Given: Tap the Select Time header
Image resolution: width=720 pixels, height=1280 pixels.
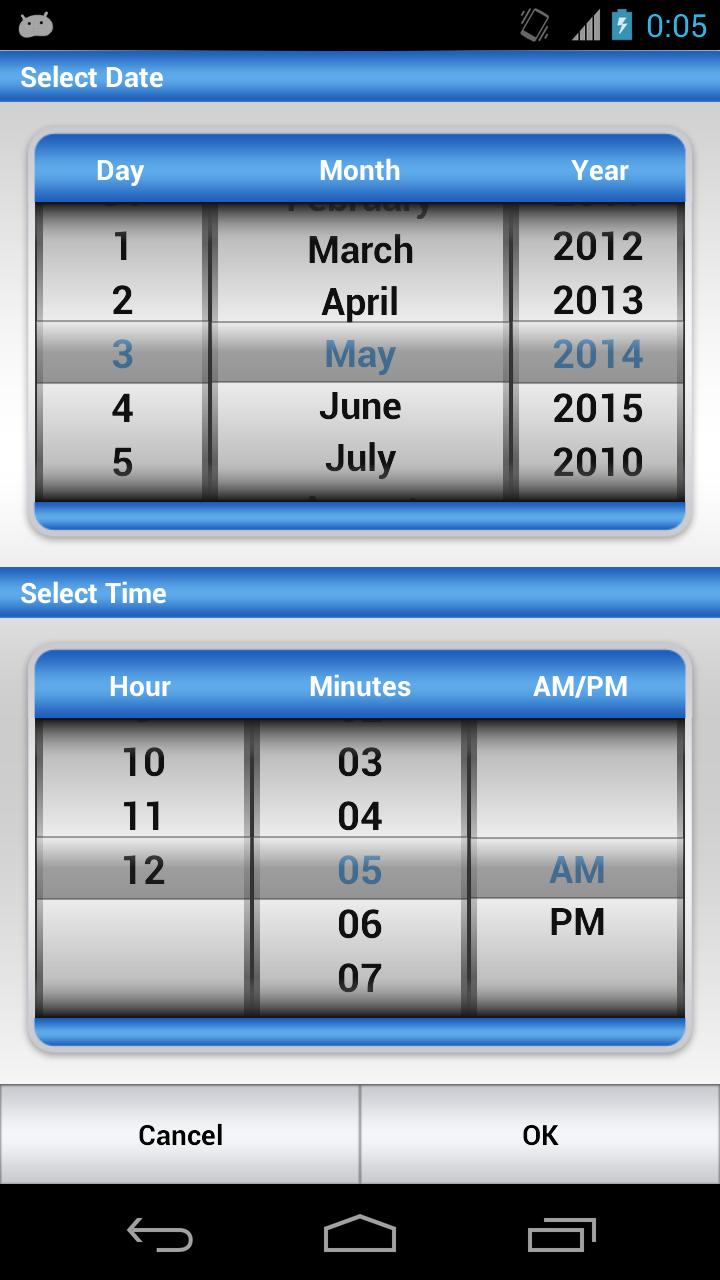Looking at the screenshot, I should [95, 593].
